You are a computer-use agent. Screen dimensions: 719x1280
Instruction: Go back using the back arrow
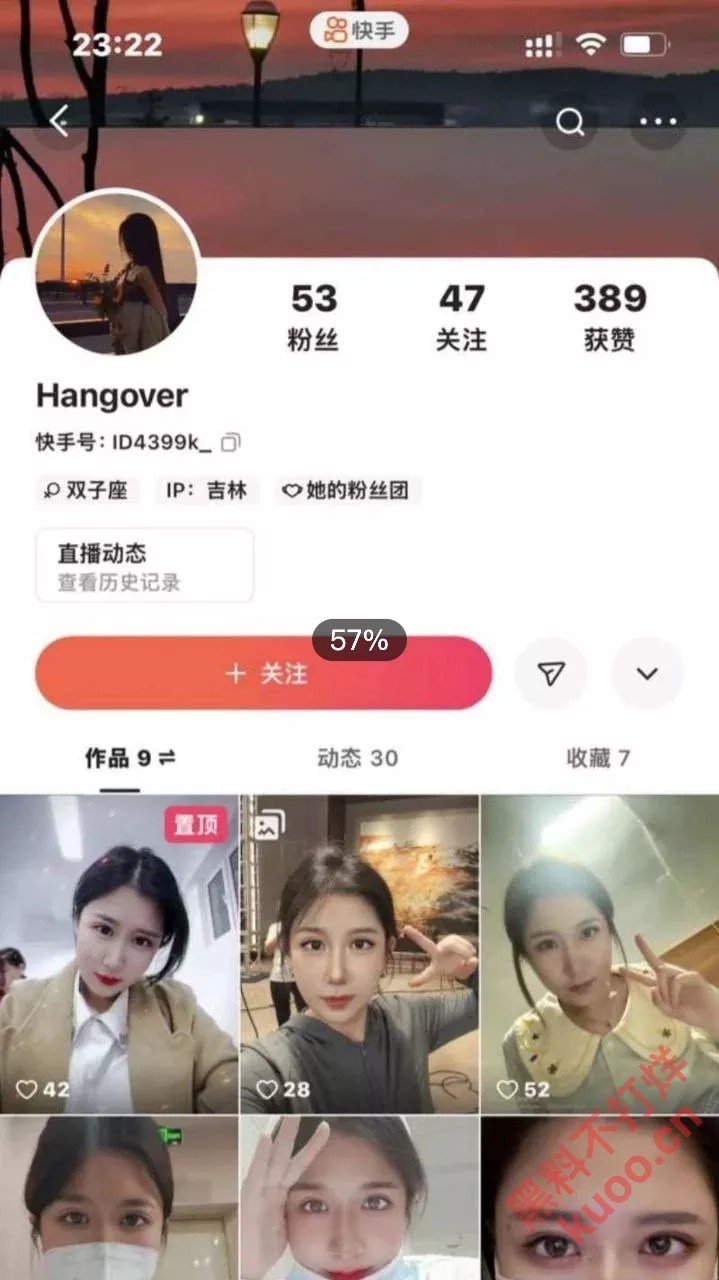click(x=60, y=123)
